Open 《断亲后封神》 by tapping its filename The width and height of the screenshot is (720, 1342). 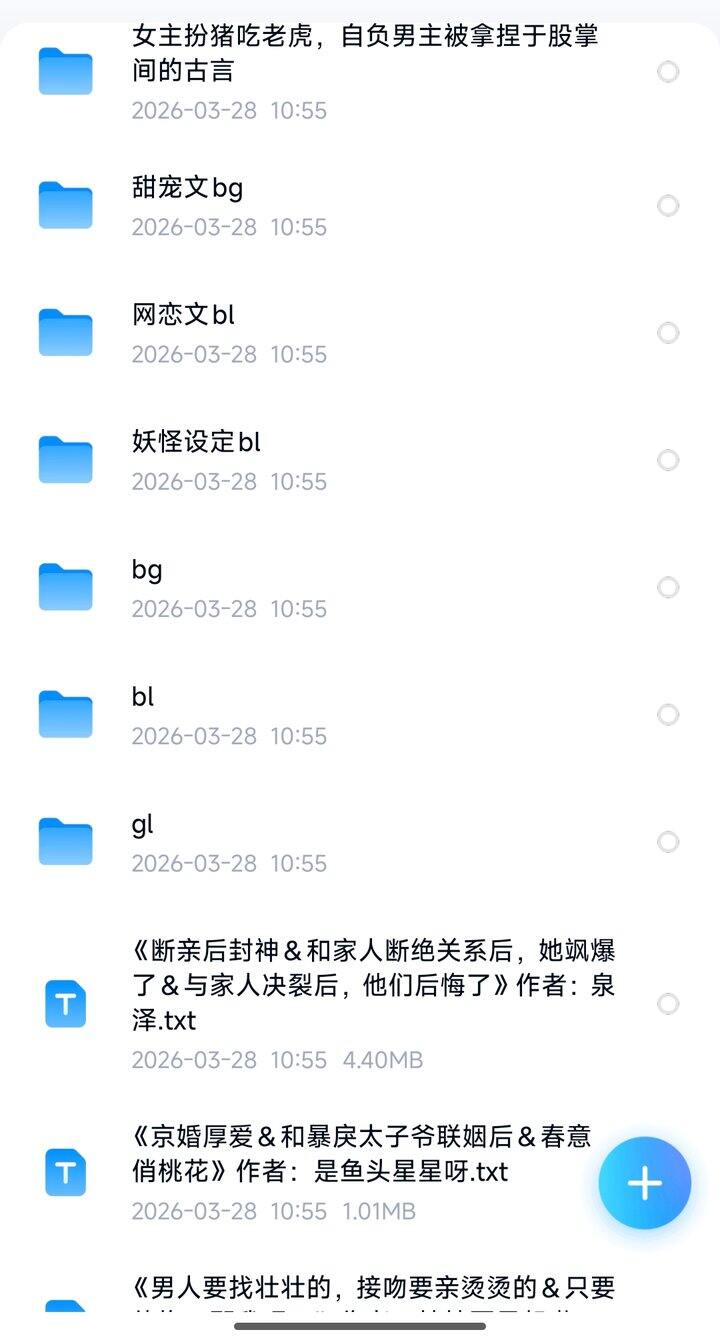click(370, 986)
